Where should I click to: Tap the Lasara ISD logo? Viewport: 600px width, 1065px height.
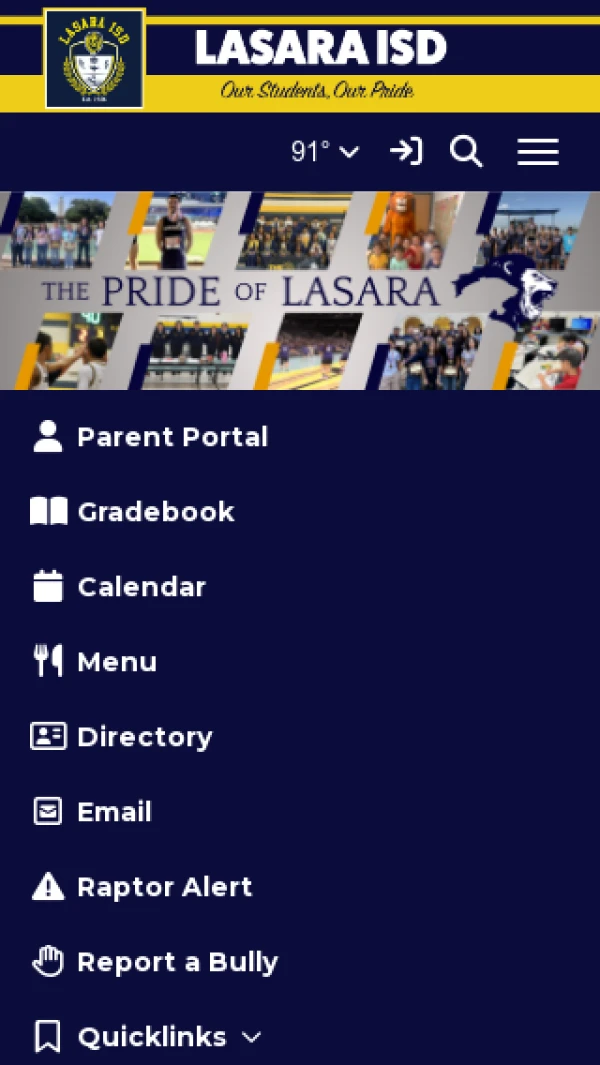point(94,58)
